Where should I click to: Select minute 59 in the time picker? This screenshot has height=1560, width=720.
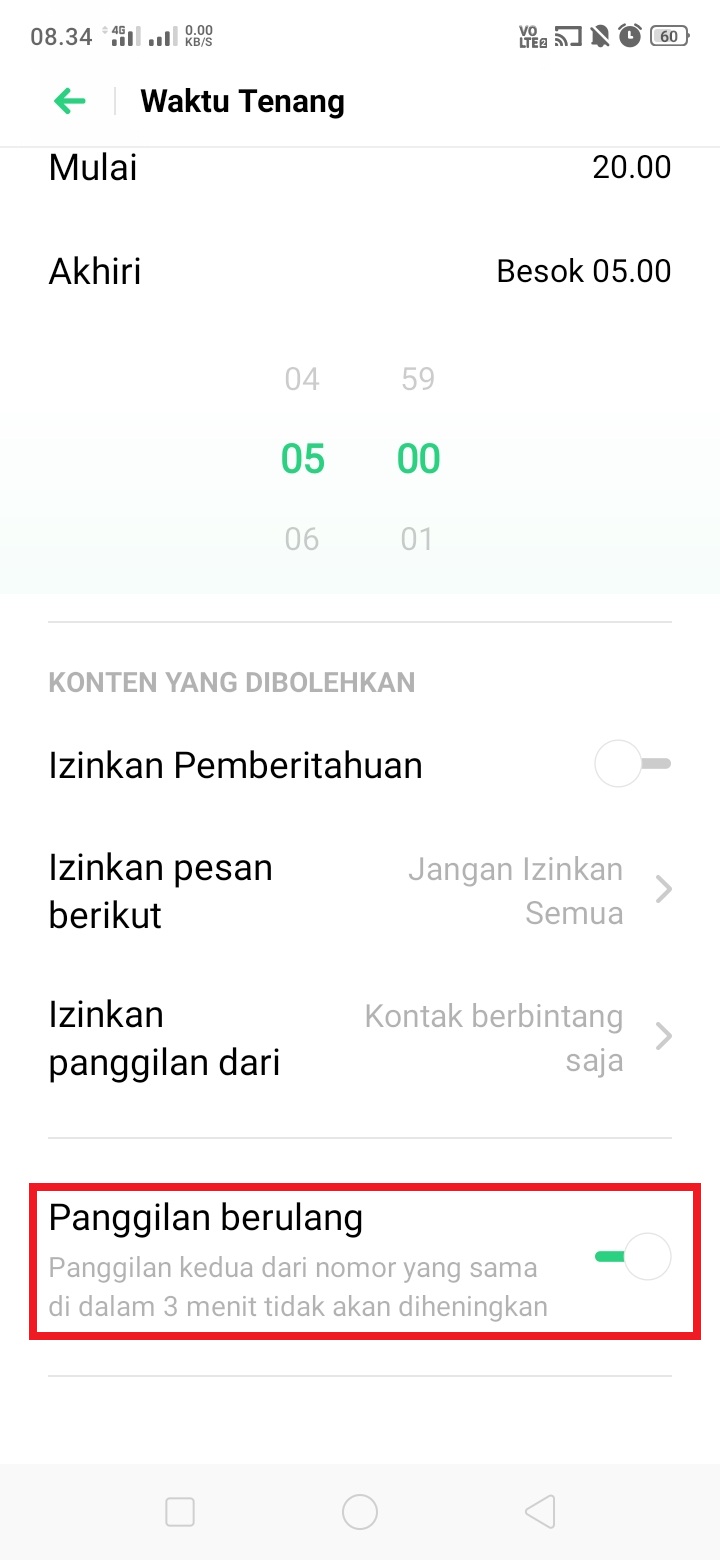coord(418,379)
